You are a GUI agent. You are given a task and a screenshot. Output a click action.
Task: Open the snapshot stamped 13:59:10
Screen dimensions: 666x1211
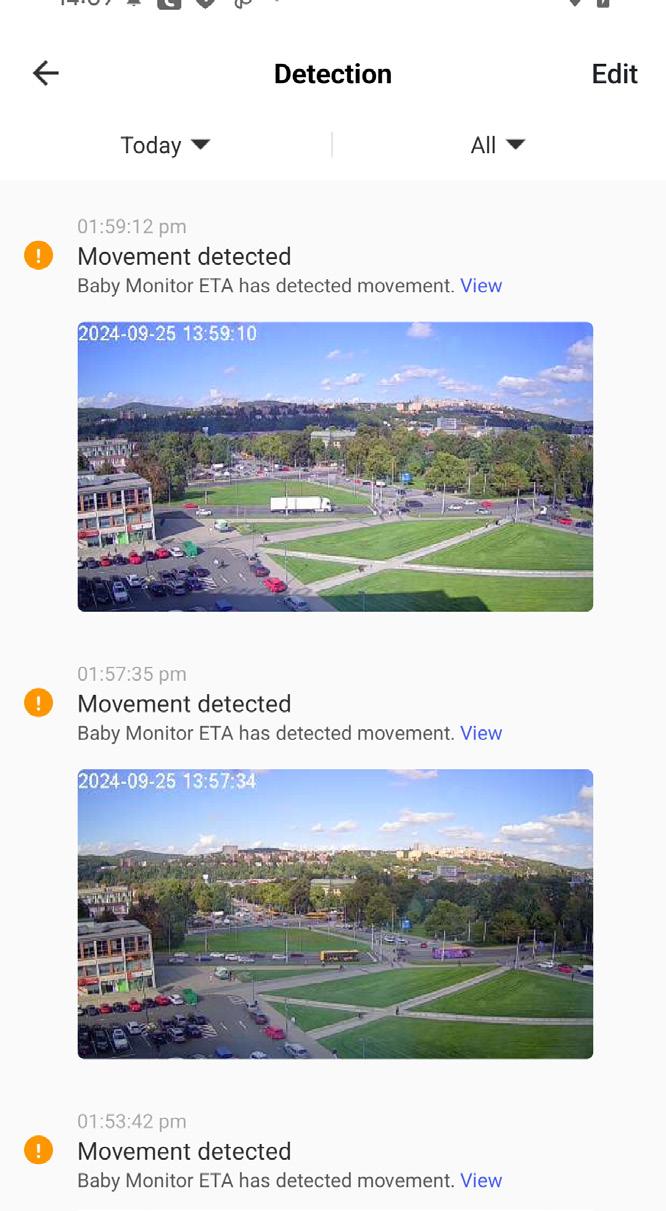coord(335,466)
